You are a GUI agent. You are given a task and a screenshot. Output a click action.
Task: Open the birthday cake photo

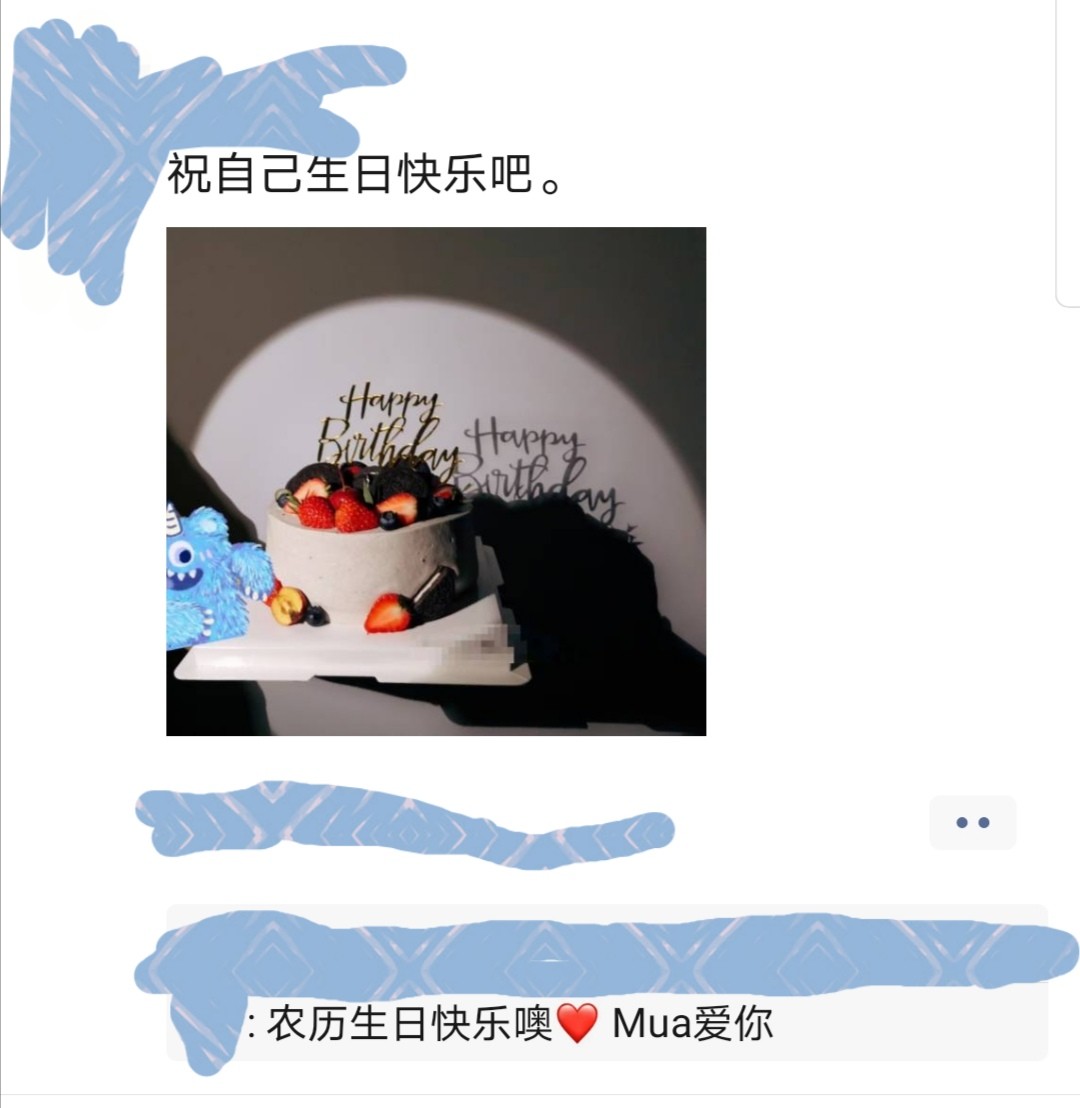(436, 481)
